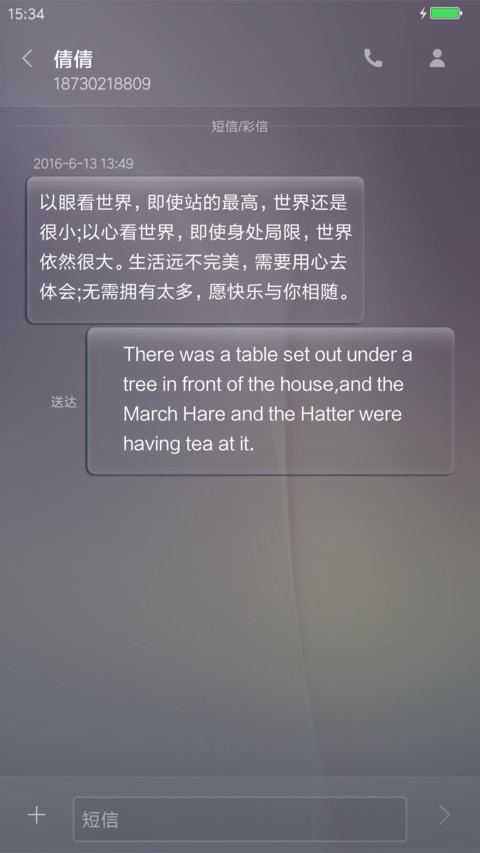The width and height of the screenshot is (480, 853).
Task: Open 倩倩's contact profile icon
Action: tap(437, 58)
